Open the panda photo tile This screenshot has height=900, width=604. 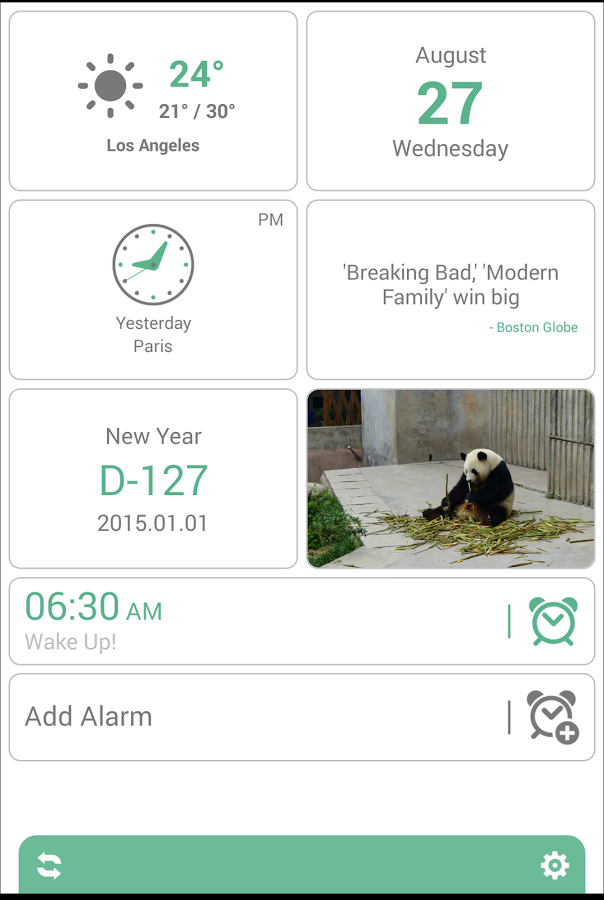(x=450, y=479)
